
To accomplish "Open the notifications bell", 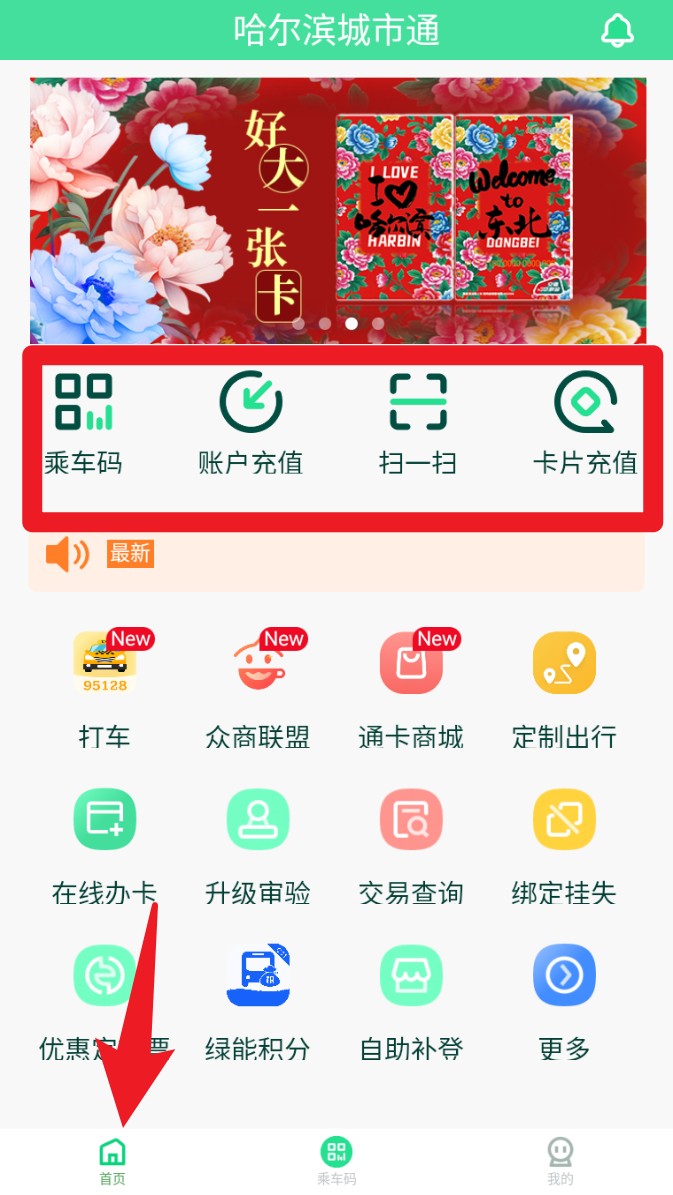I will [617, 30].
